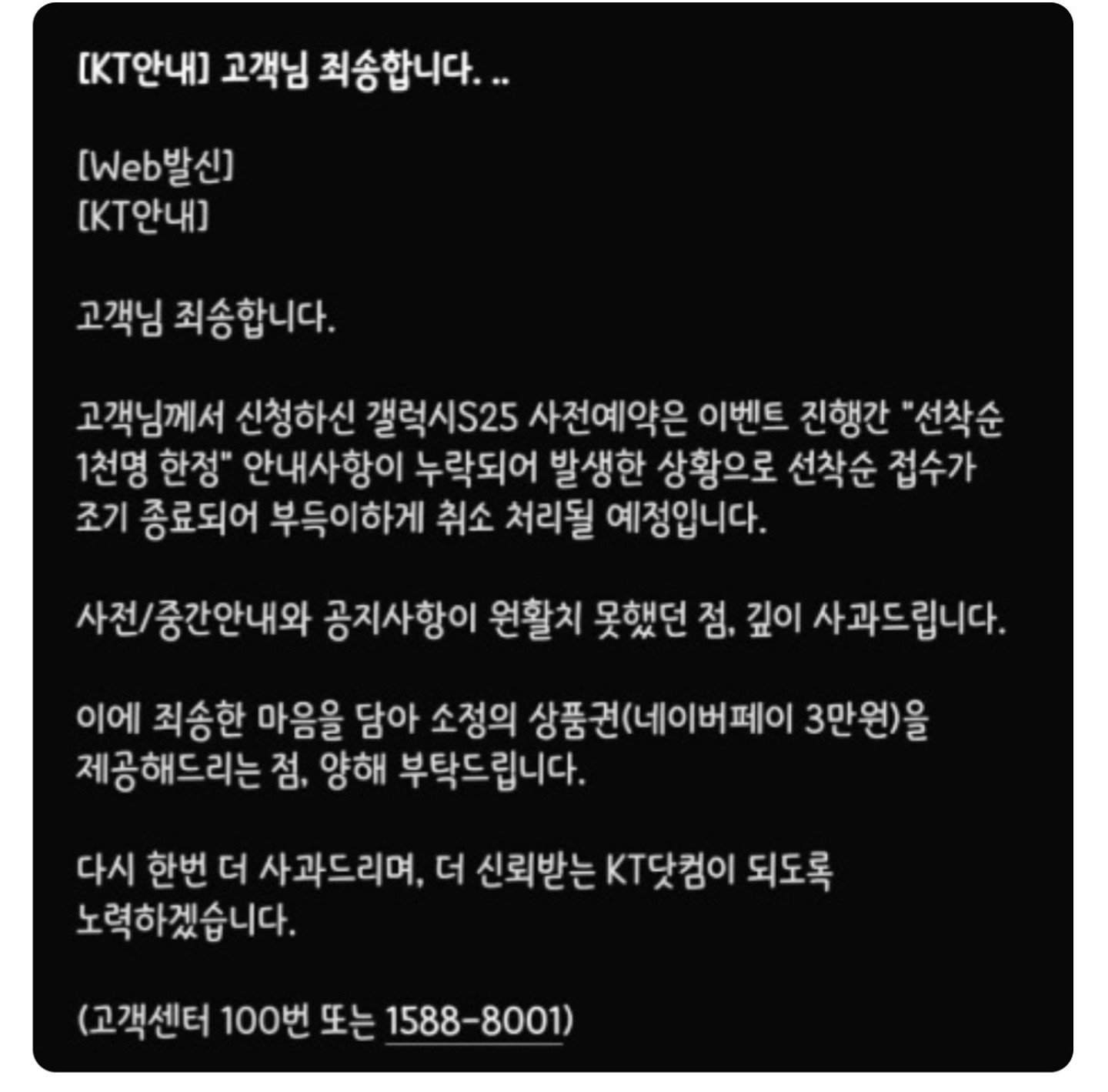Call the underlined number 1588-8001

473,1021
